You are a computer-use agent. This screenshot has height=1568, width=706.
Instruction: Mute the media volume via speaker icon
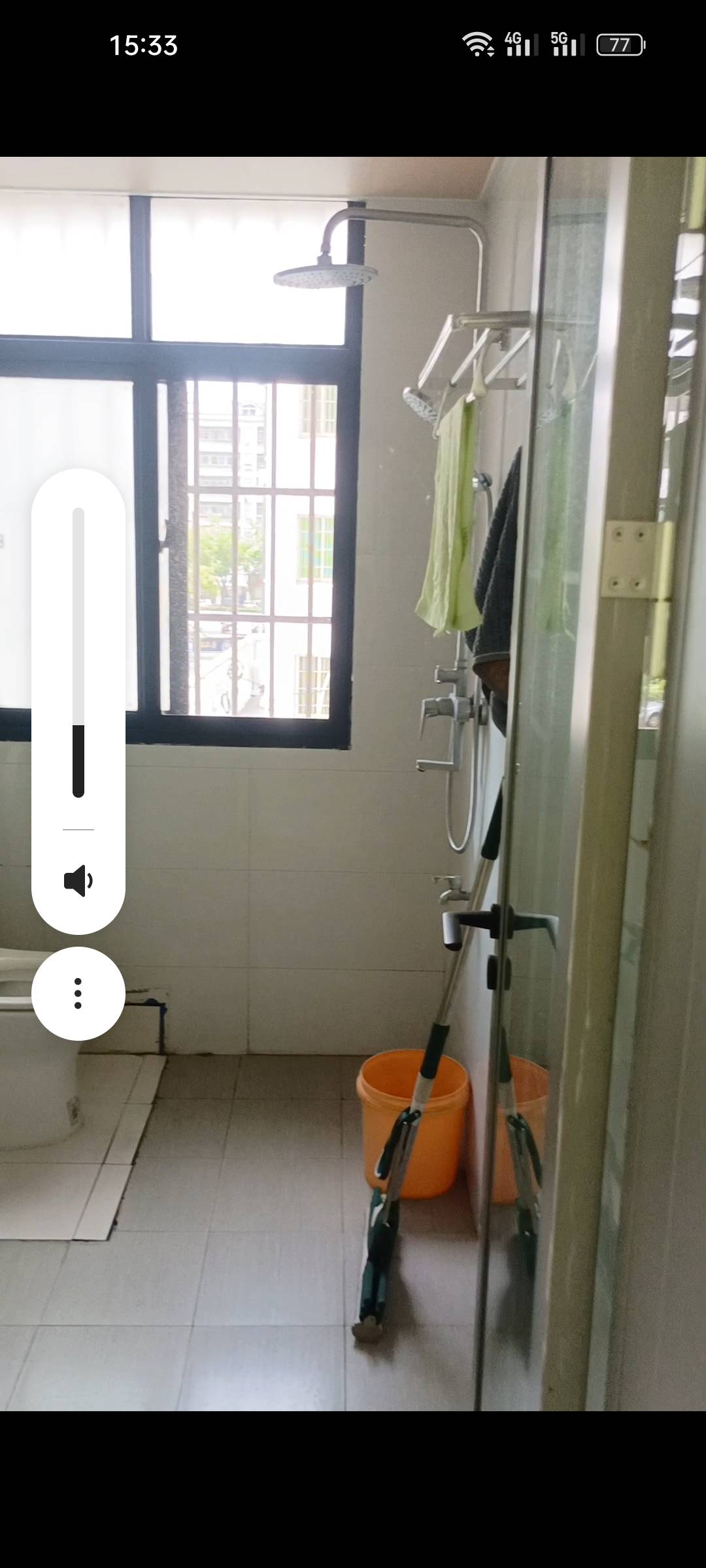(x=78, y=881)
